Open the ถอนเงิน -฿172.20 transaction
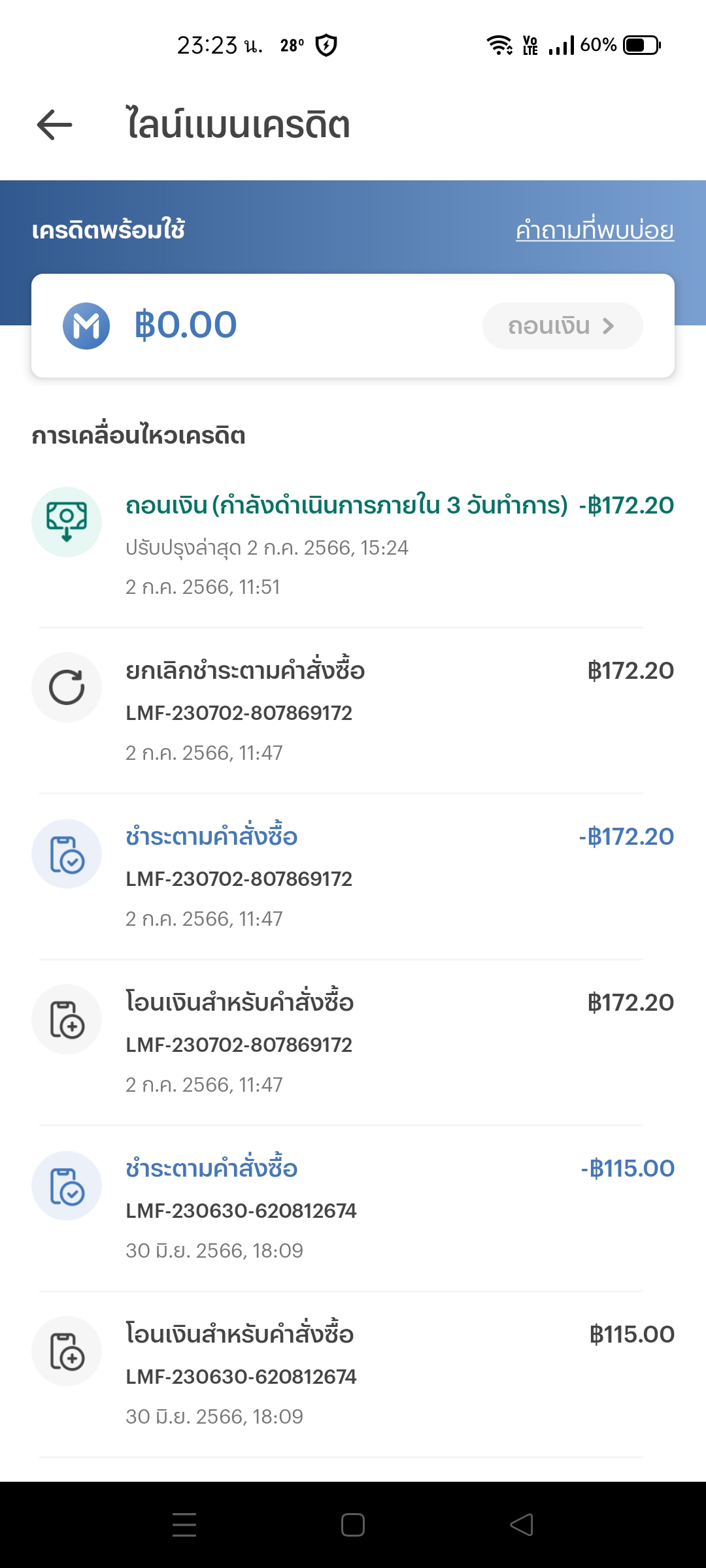 pyautogui.click(x=353, y=545)
